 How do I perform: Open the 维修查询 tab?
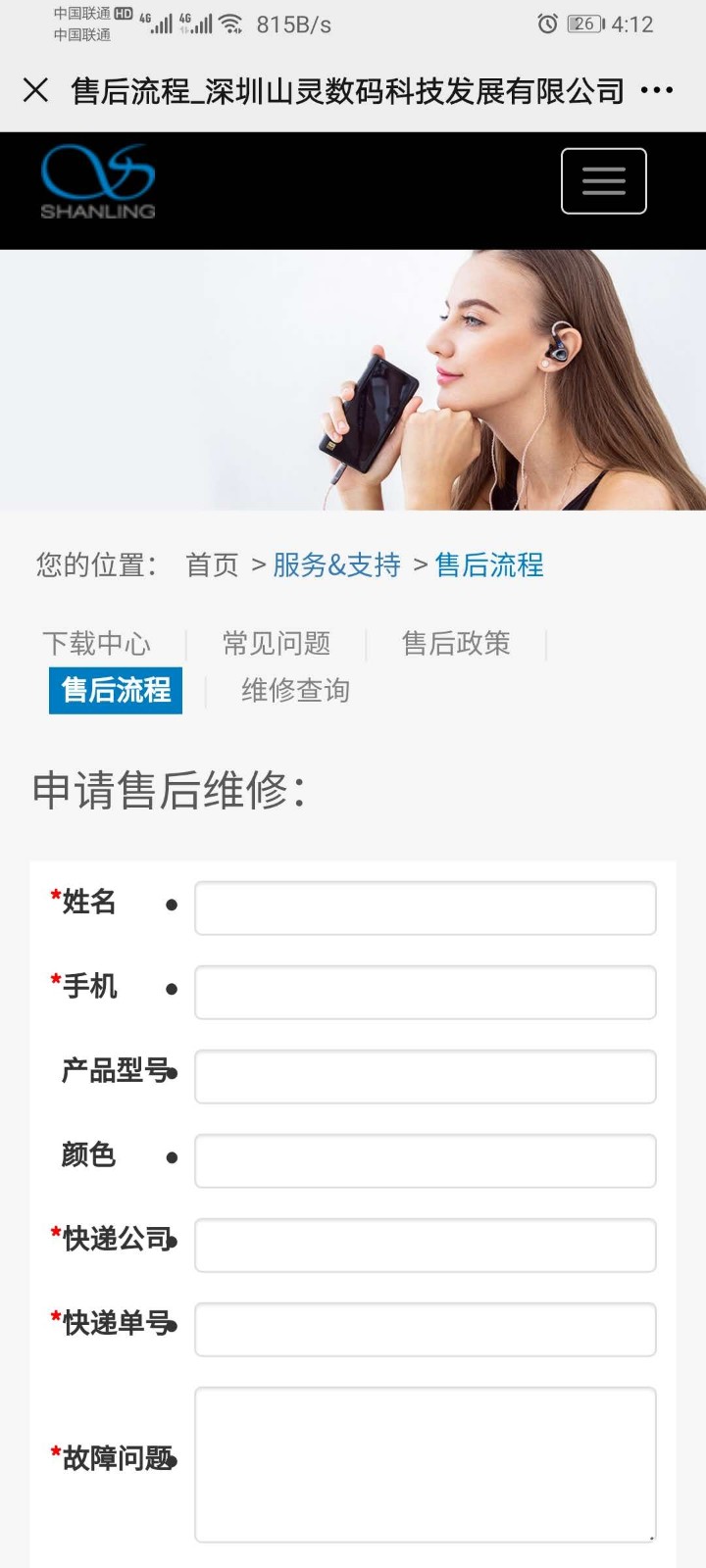pyautogui.click(x=295, y=691)
